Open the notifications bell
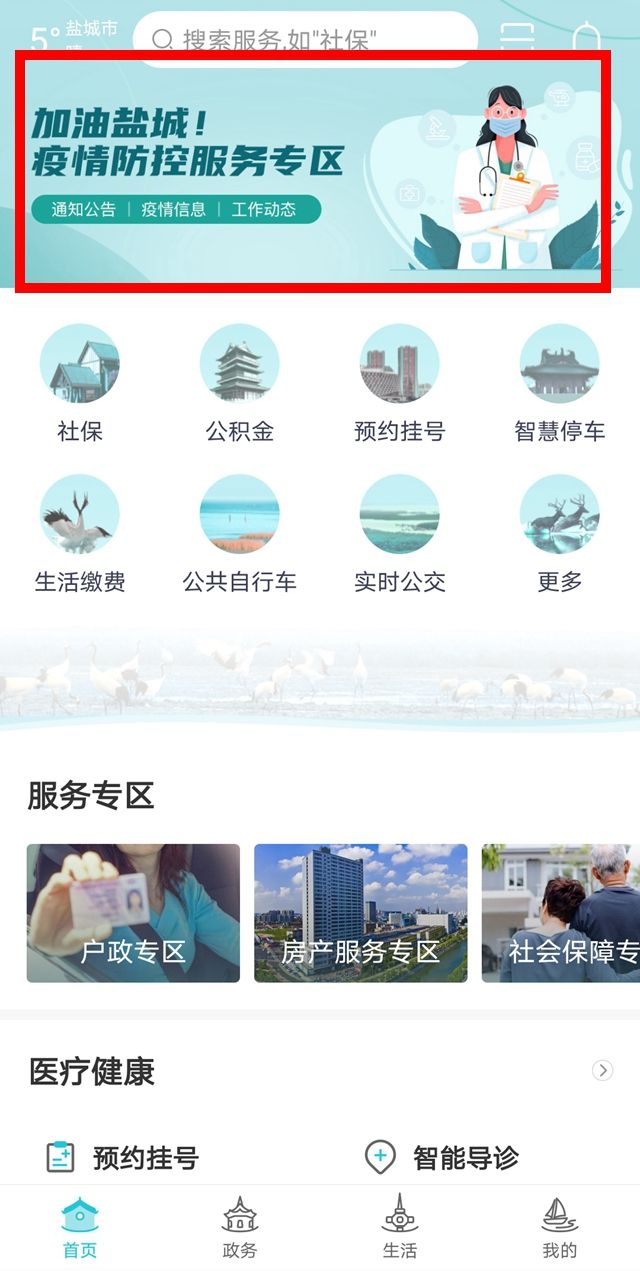This screenshot has width=640, height=1271. (587, 37)
